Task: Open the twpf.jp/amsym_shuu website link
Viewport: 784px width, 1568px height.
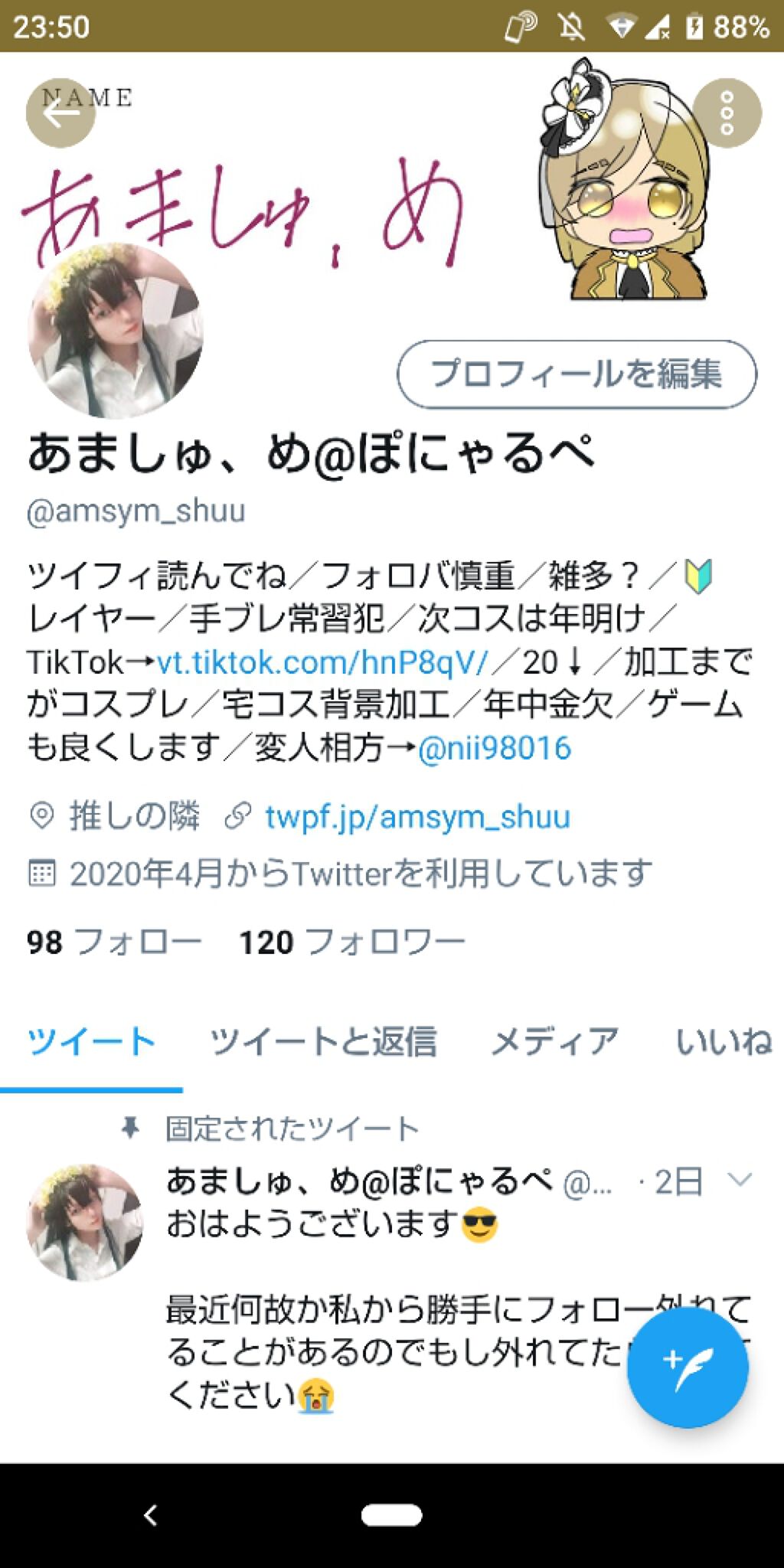Action: tap(417, 817)
